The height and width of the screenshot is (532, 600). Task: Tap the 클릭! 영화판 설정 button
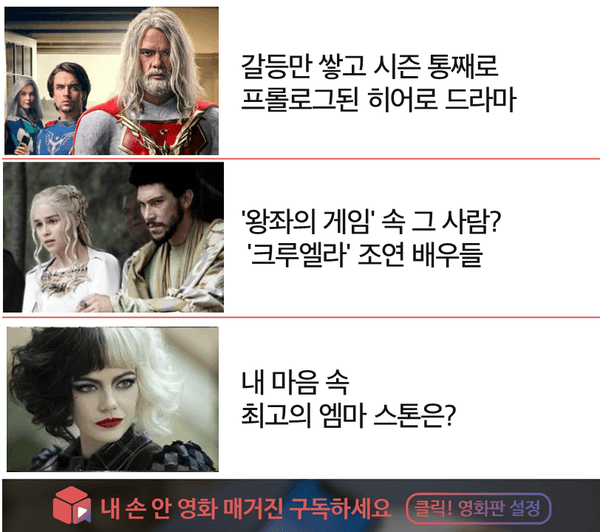pos(479,505)
